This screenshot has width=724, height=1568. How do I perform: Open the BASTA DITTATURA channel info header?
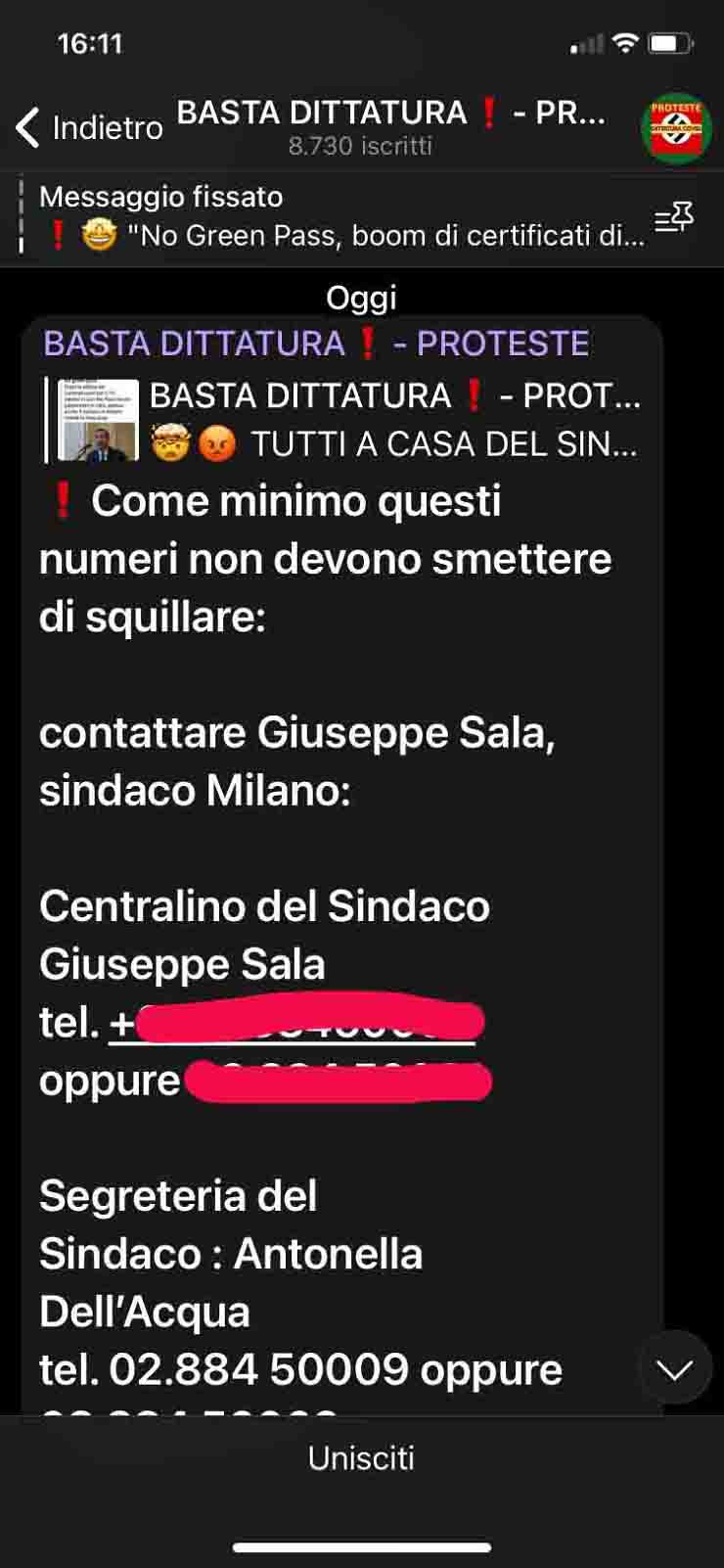(391, 127)
